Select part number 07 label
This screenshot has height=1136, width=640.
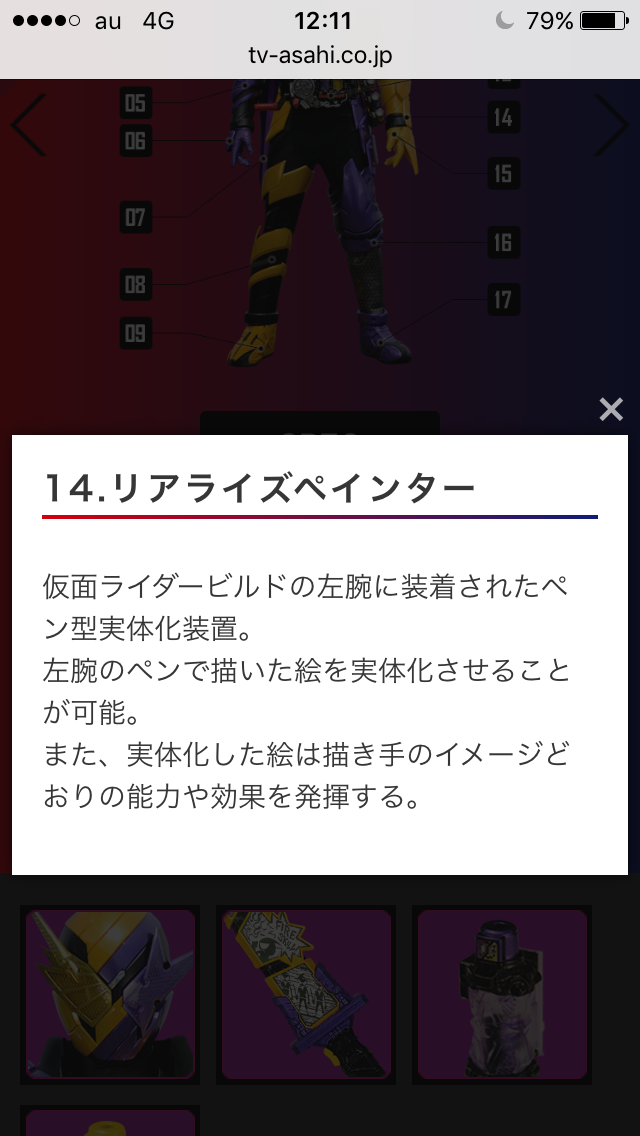pyautogui.click(x=136, y=217)
